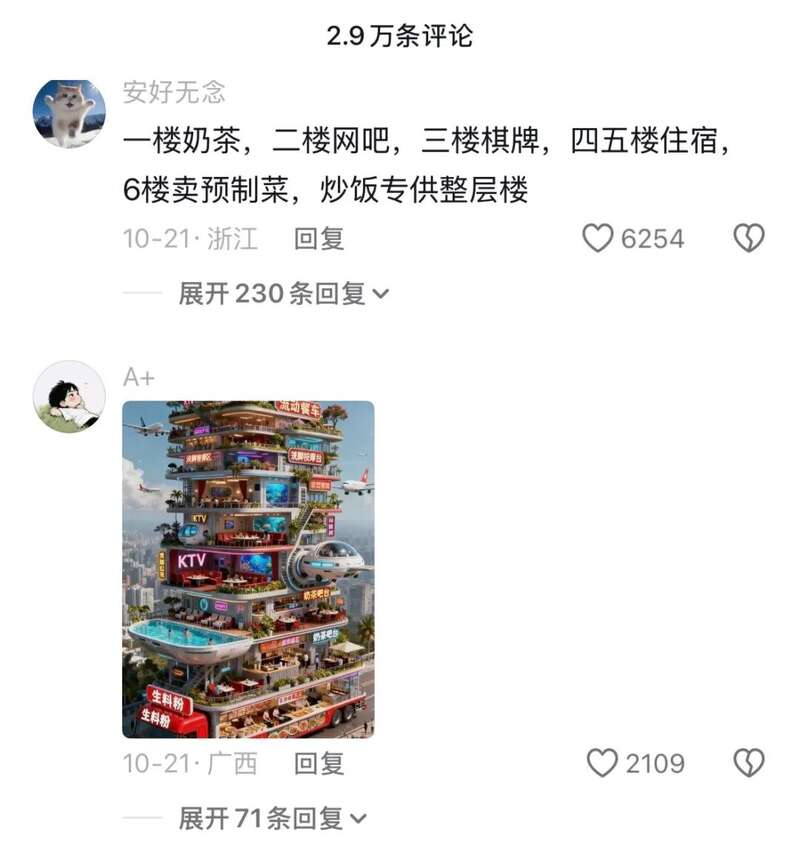Open the username 安好无念
Image resolution: width=800 pixels, height=845 pixels.
[174, 93]
